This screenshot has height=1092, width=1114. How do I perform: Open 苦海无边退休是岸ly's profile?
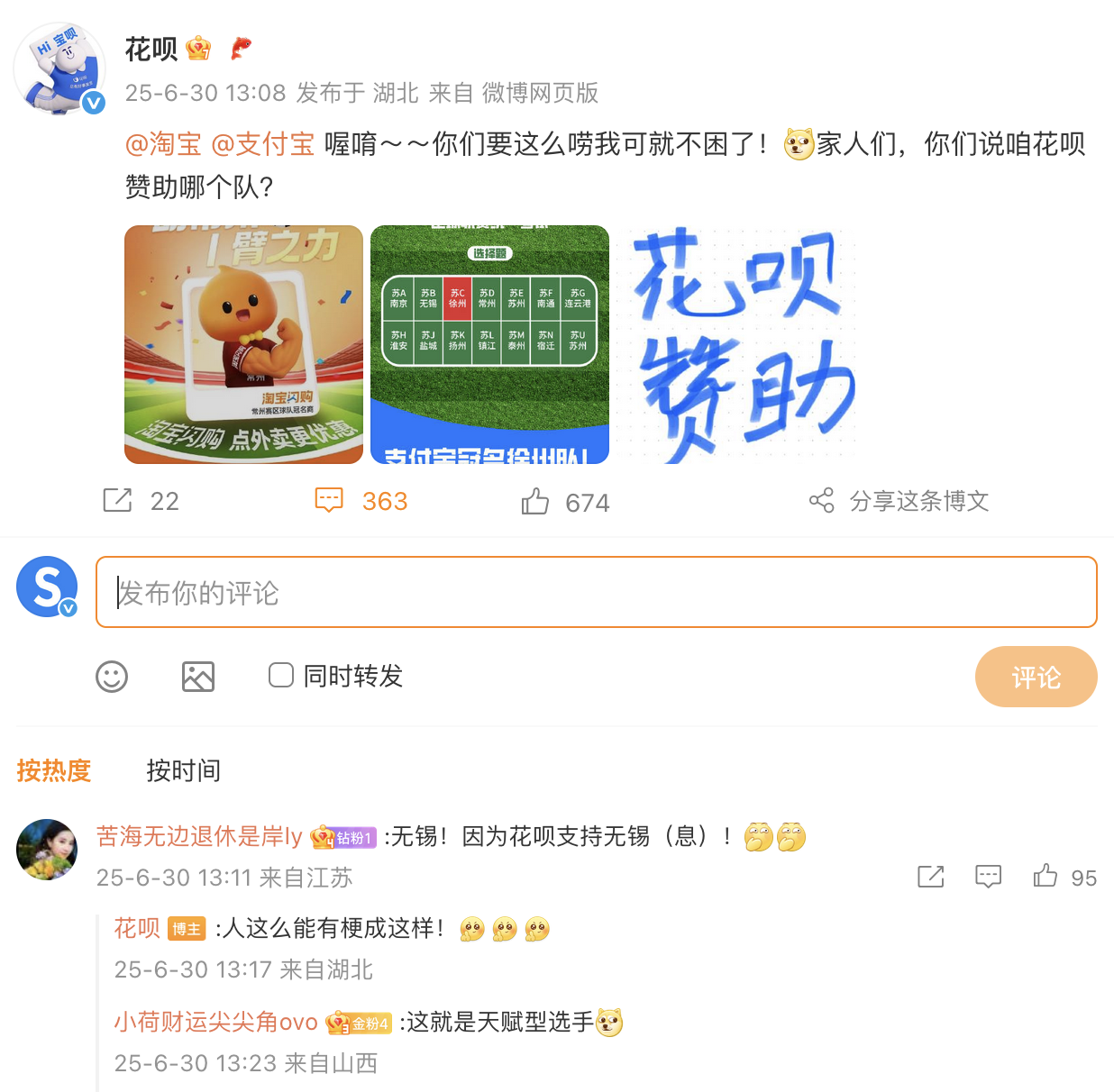click(x=199, y=836)
